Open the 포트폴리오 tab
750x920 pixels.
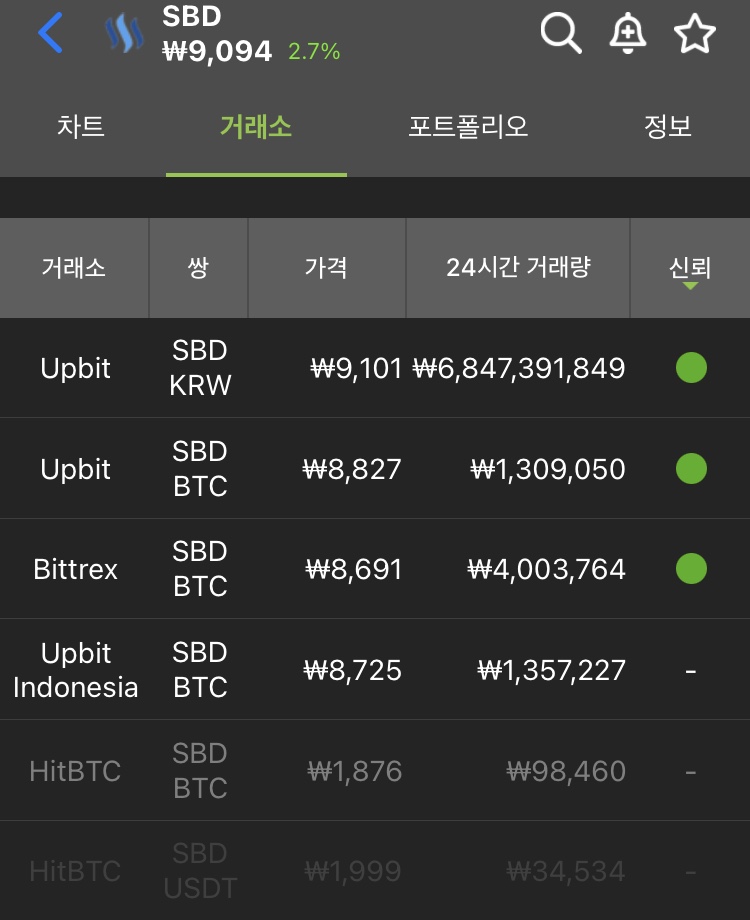pos(468,127)
